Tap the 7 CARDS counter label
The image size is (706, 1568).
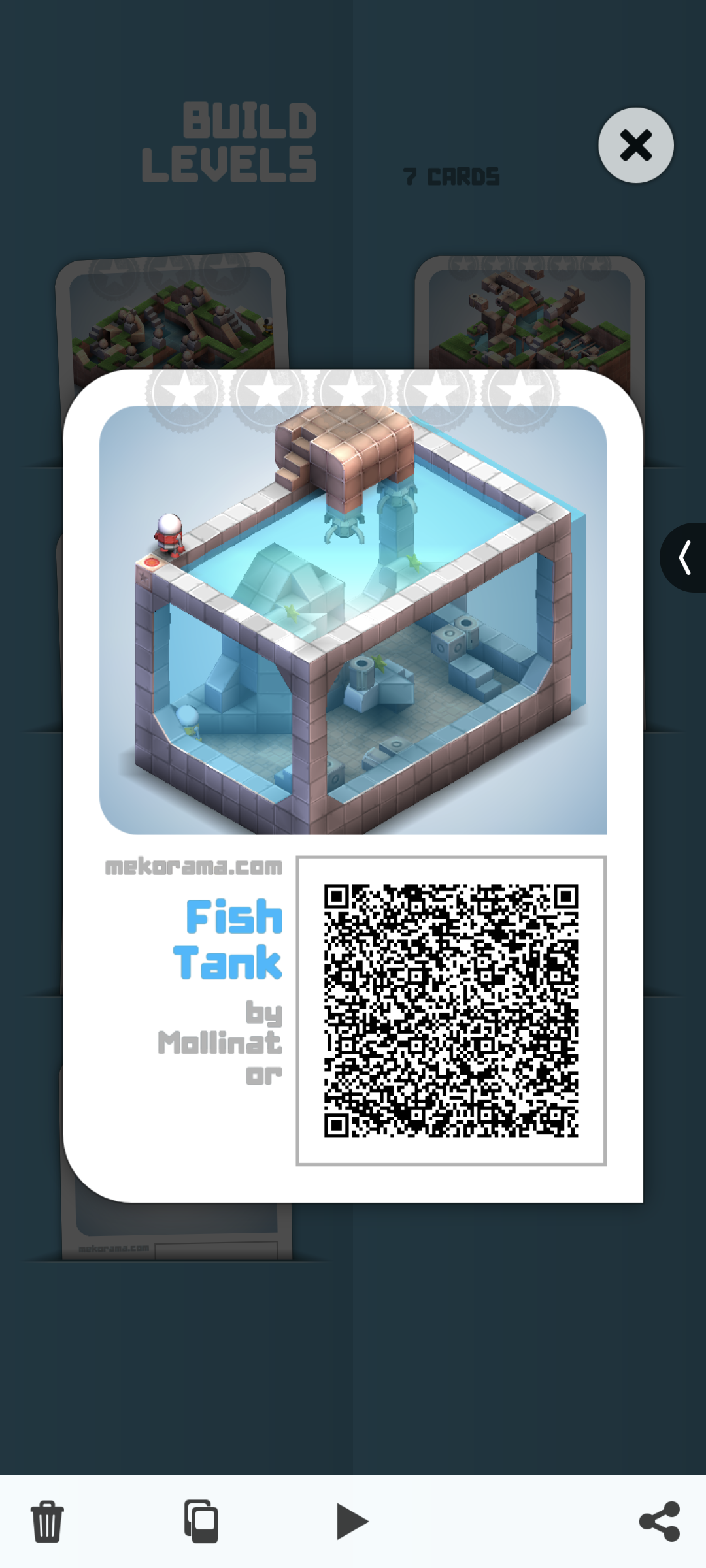coord(453,175)
